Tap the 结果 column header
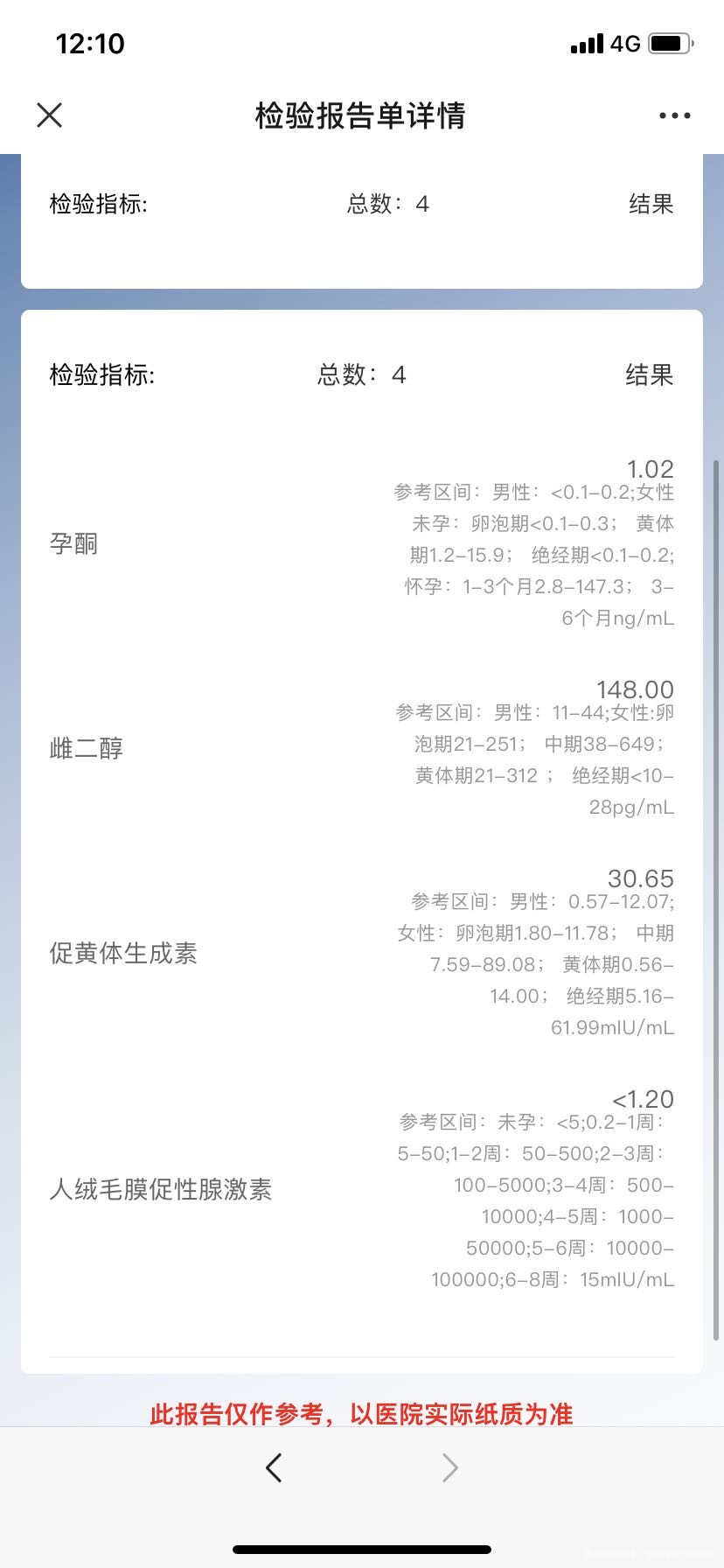The image size is (724, 1568). pos(650,374)
